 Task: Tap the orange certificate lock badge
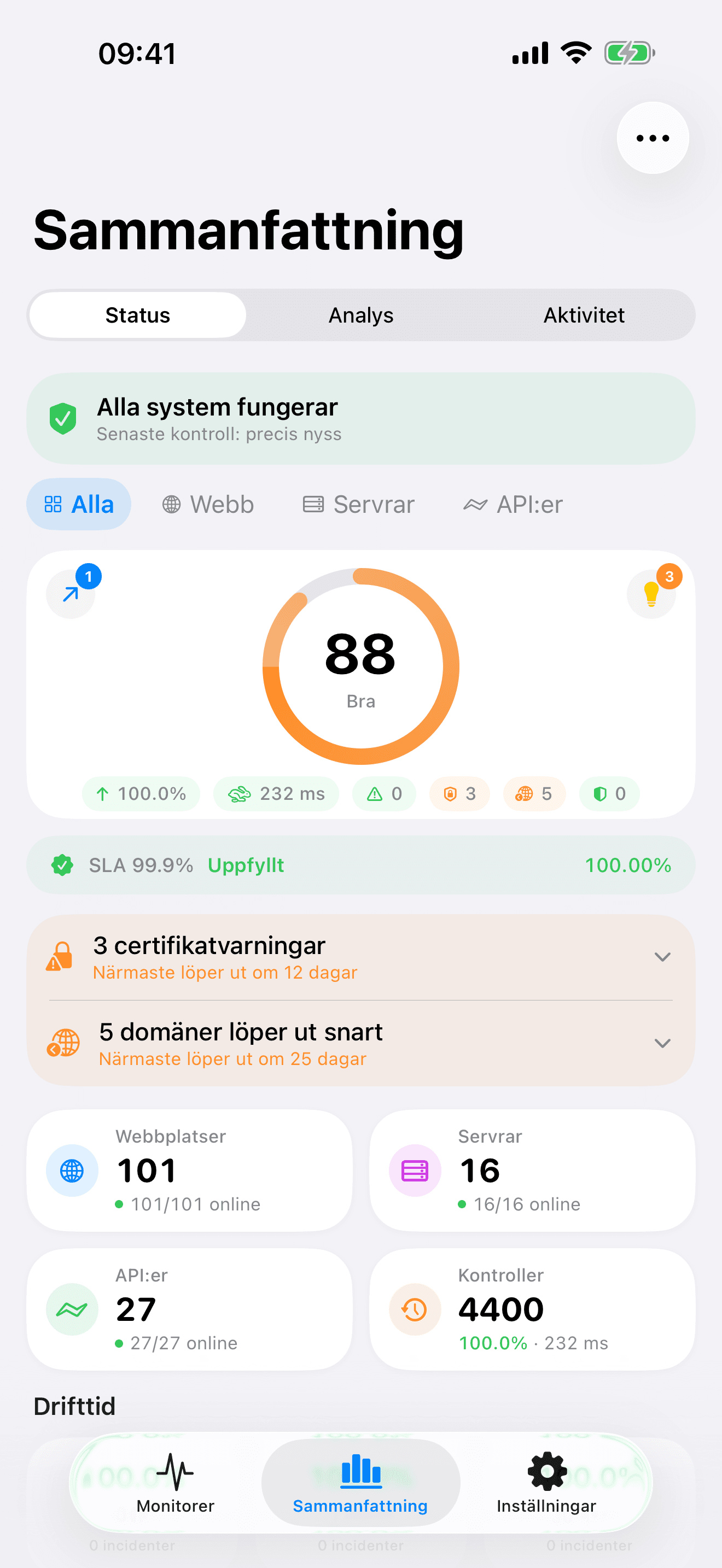(x=459, y=794)
